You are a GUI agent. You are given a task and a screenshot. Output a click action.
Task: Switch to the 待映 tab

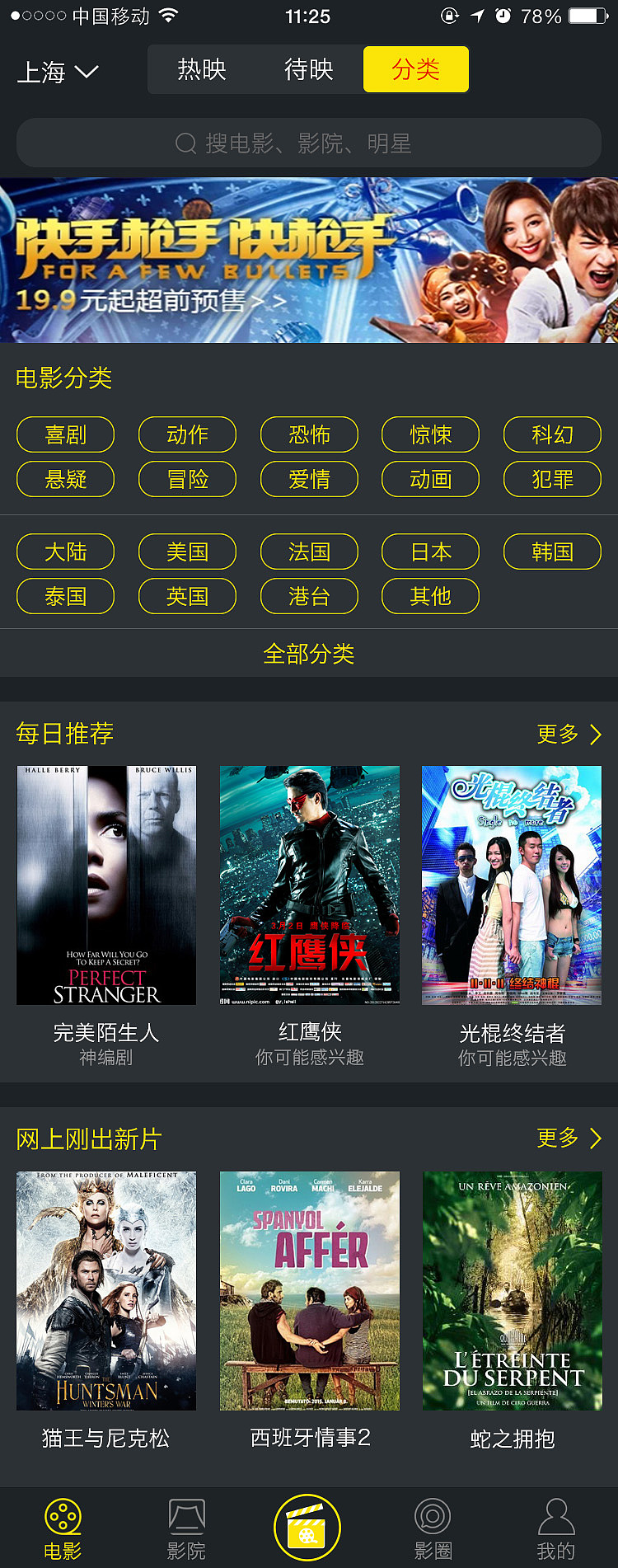(309, 69)
